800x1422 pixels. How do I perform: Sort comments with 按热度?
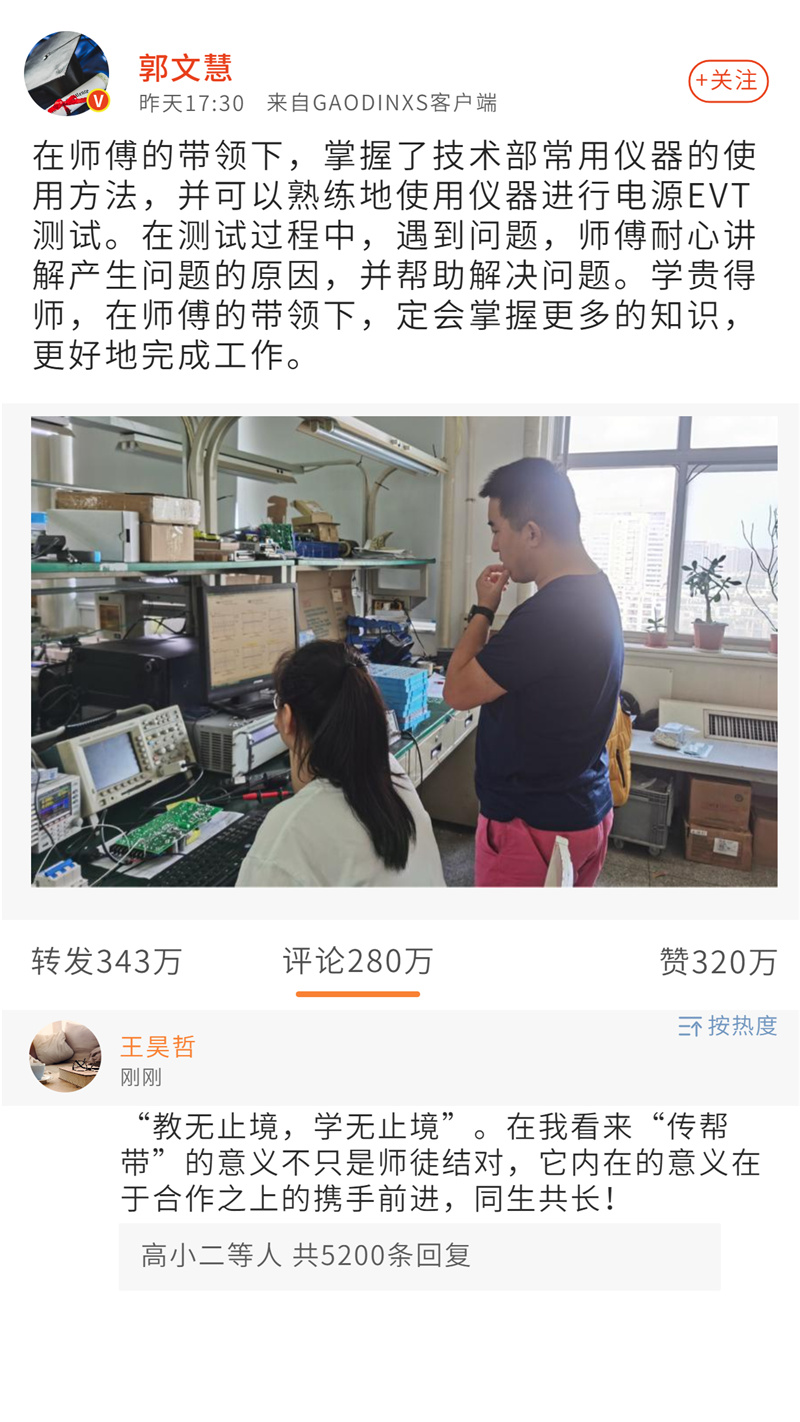pos(727,1026)
